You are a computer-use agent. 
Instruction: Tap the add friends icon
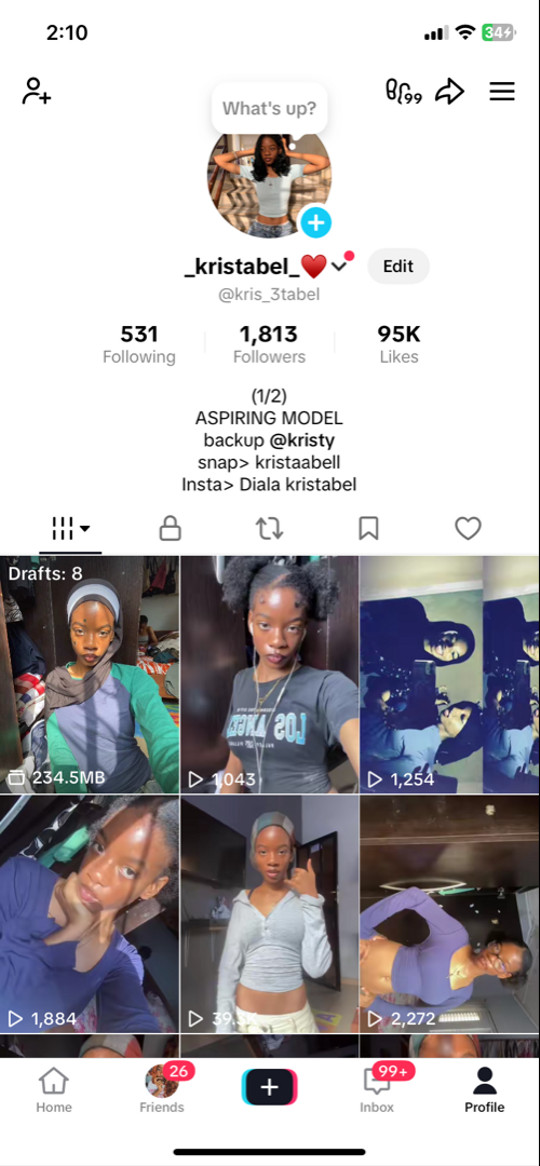coord(36,91)
